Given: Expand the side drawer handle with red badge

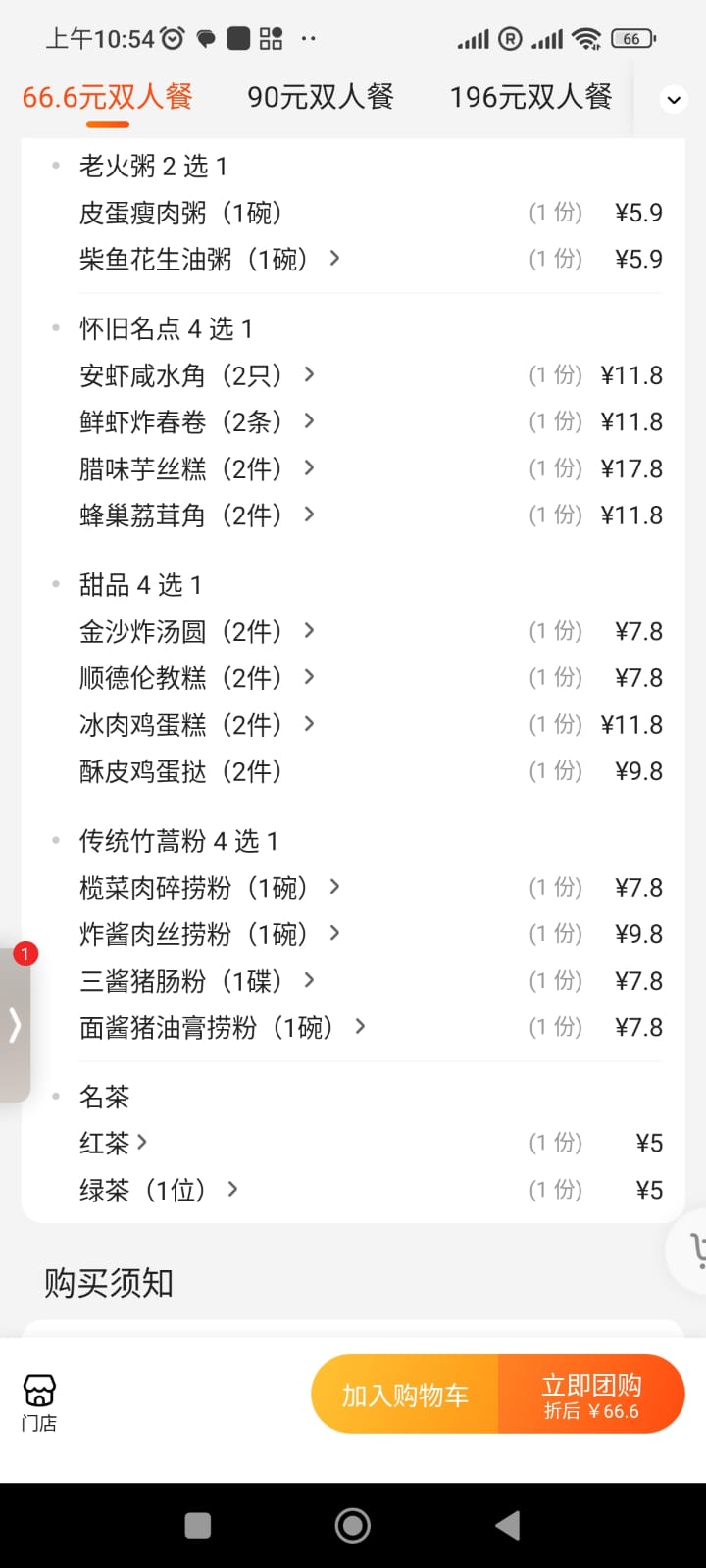Looking at the screenshot, I should point(15,1024).
